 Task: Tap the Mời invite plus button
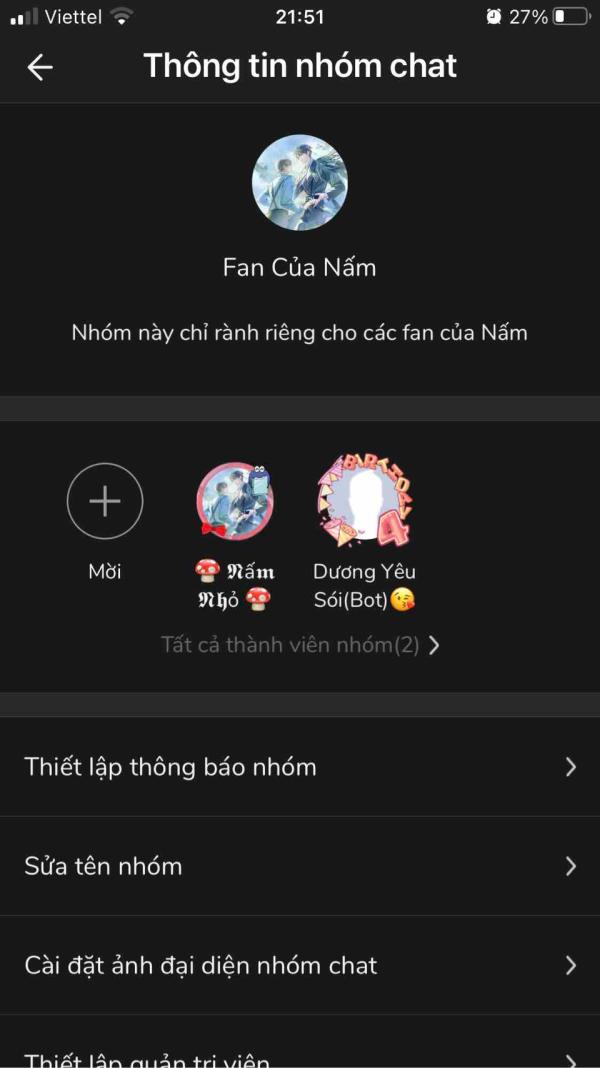click(x=105, y=501)
